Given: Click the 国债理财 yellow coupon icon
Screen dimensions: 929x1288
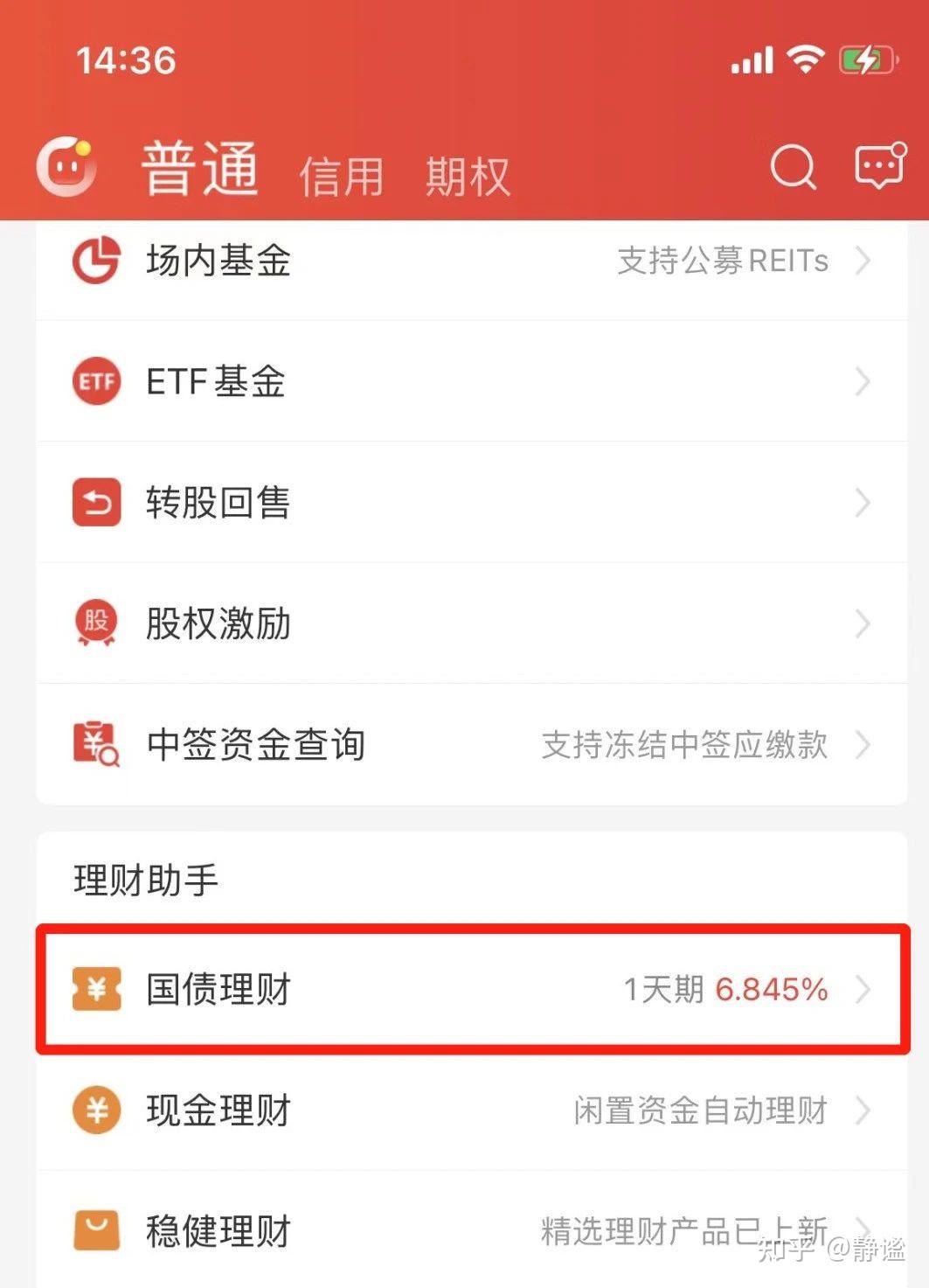Looking at the screenshot, I should 96,990.
